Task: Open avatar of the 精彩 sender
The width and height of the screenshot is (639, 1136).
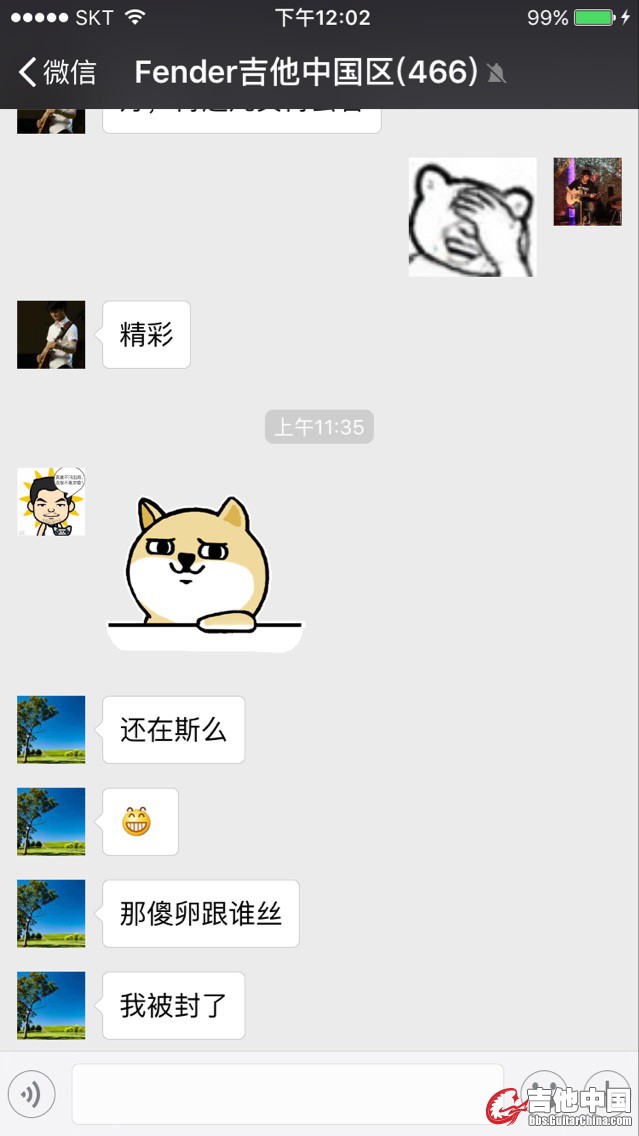Action: point(51,335)
